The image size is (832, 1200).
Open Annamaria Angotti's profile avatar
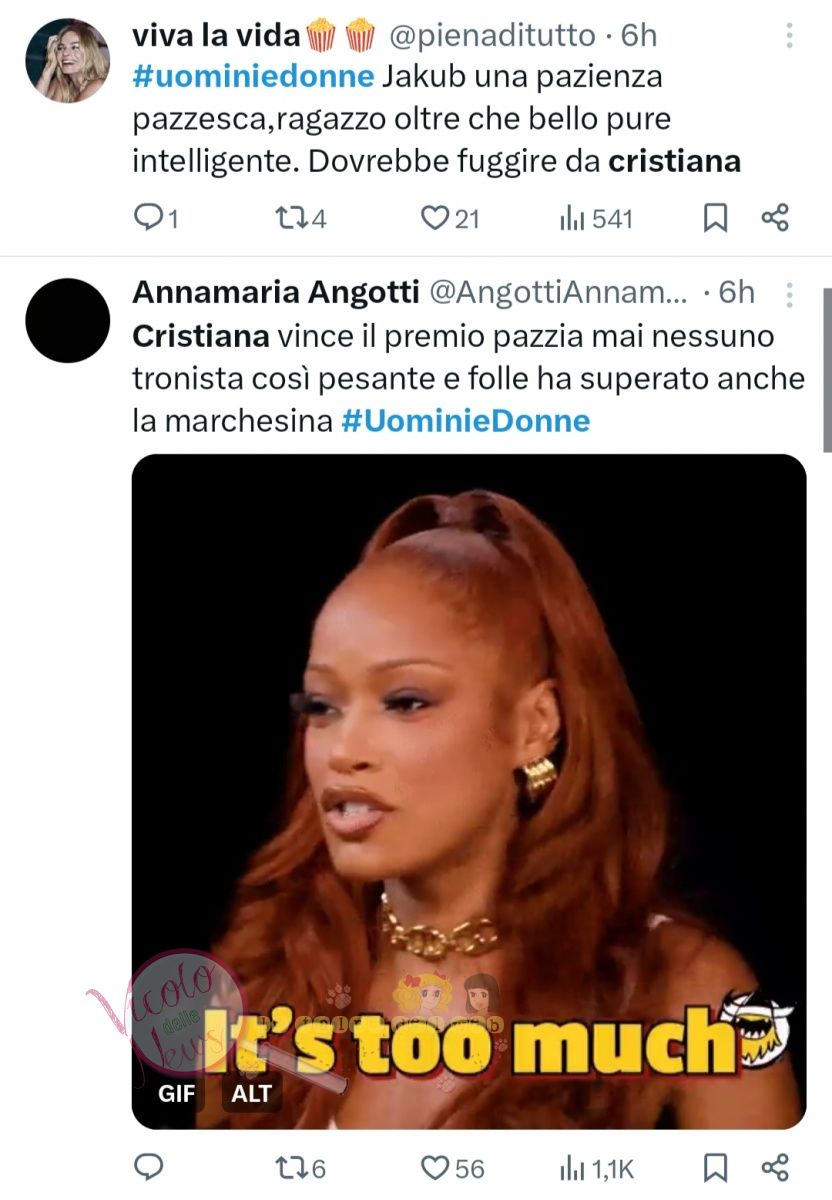[x=67, y=320]
